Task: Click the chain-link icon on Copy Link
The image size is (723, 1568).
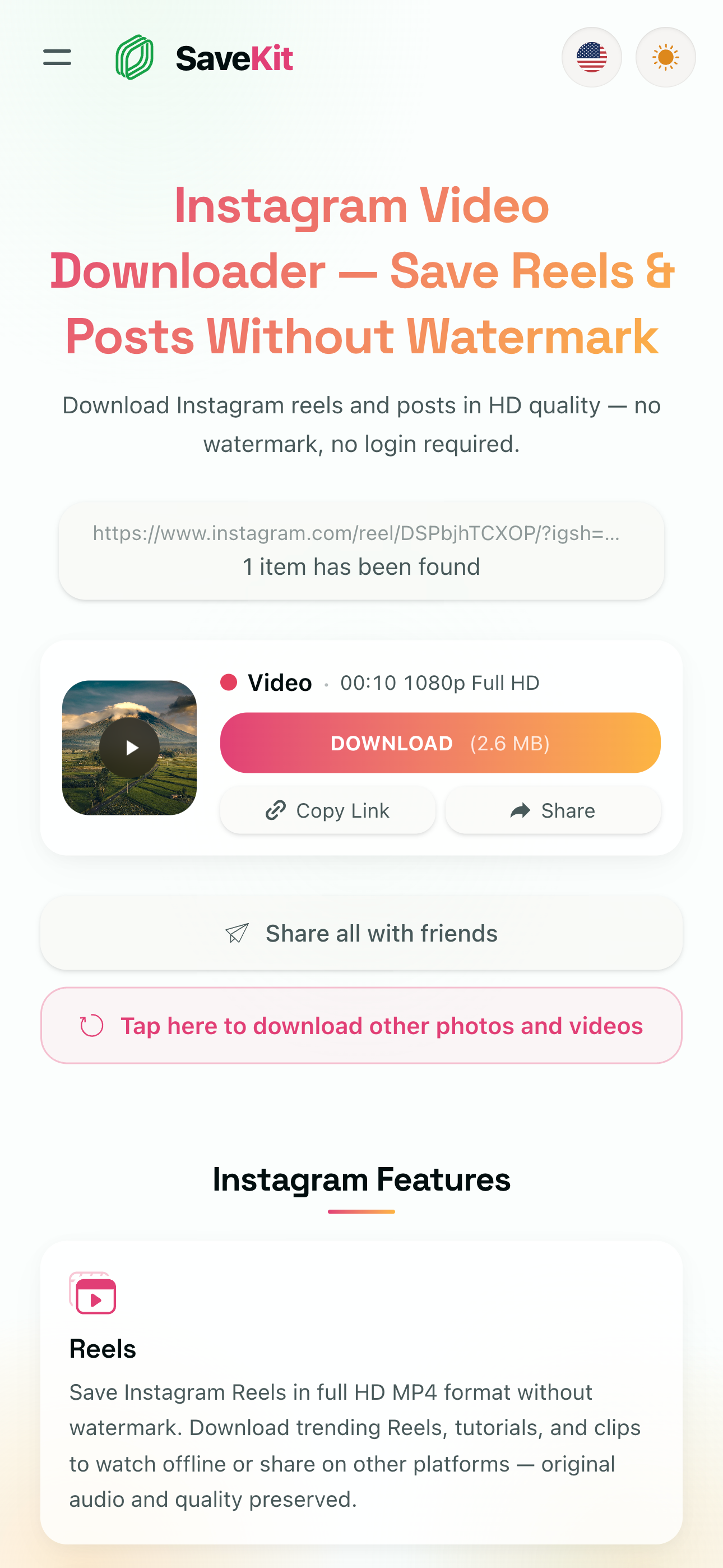Action: click(276, 810)
